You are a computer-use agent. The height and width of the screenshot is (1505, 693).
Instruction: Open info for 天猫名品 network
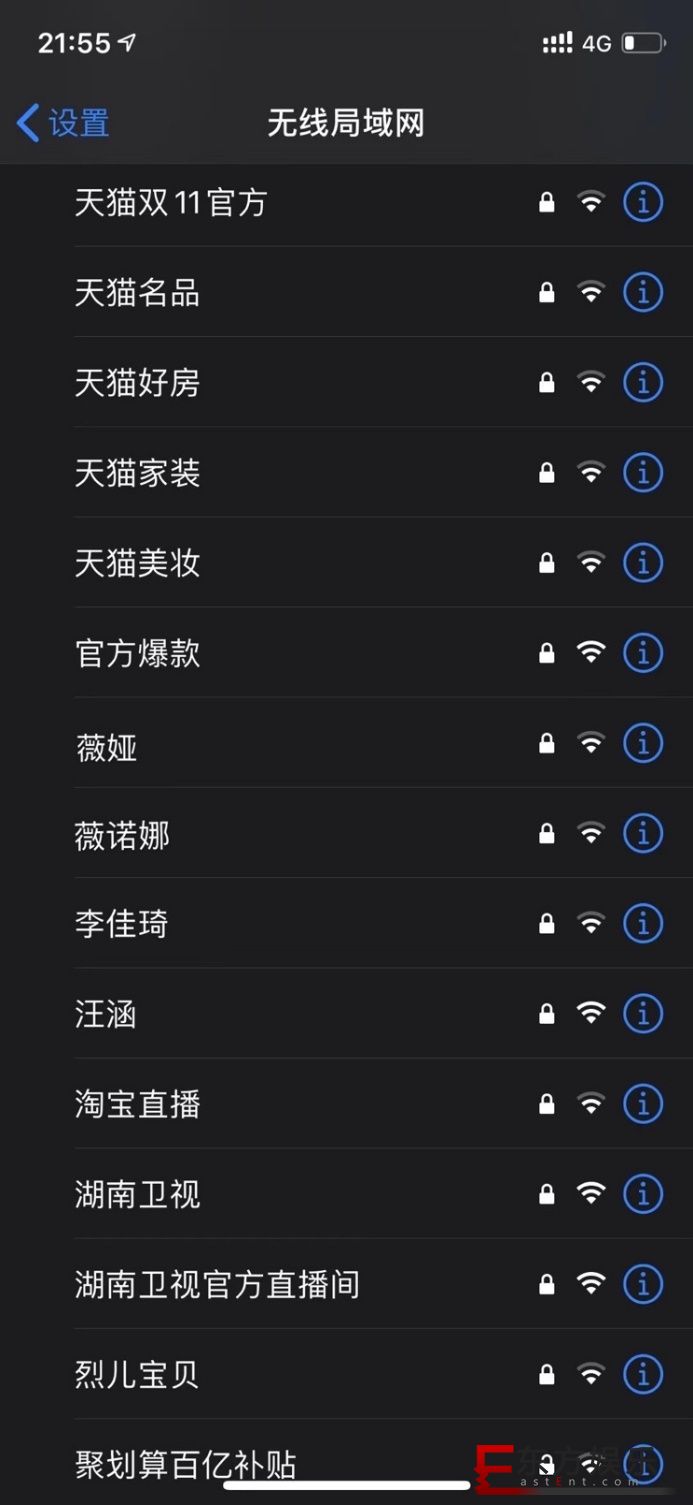(x=643, y=293)
